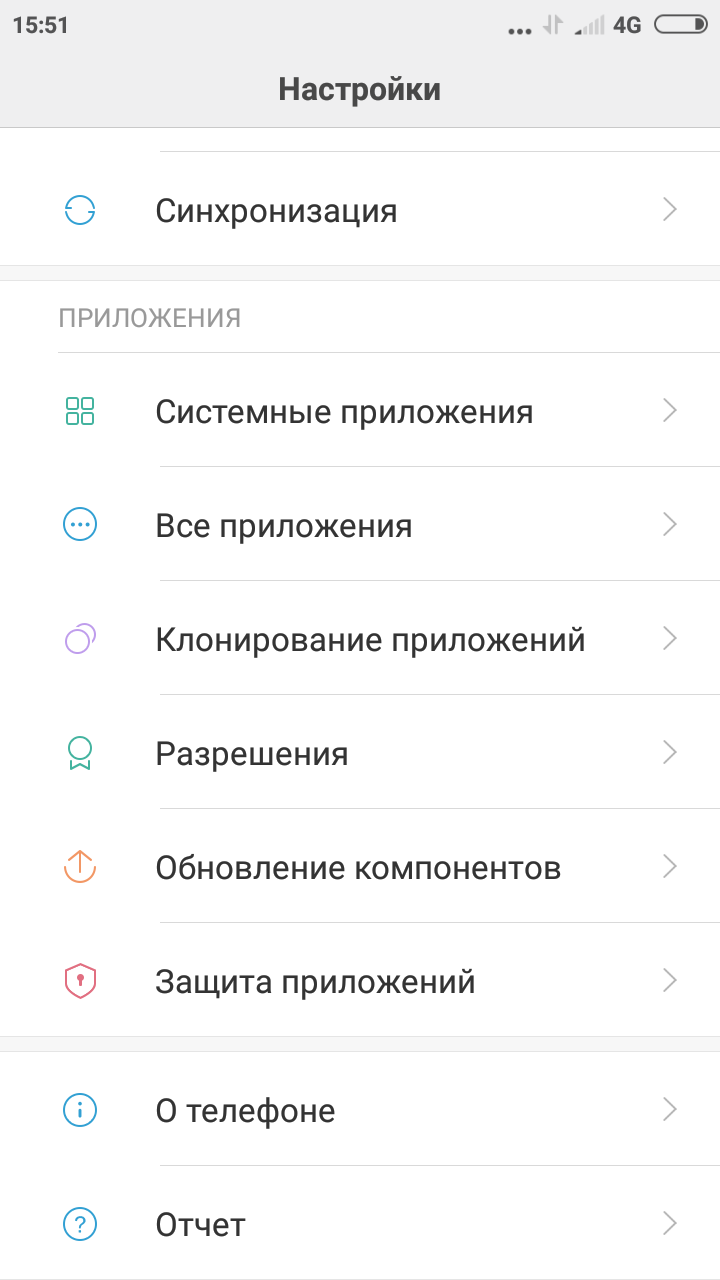Image resolution: width=720 pixels, height=1280 pixels.
Task: Open Обновление компонентов
Action: pyautogui.click(x=360, y=867)
